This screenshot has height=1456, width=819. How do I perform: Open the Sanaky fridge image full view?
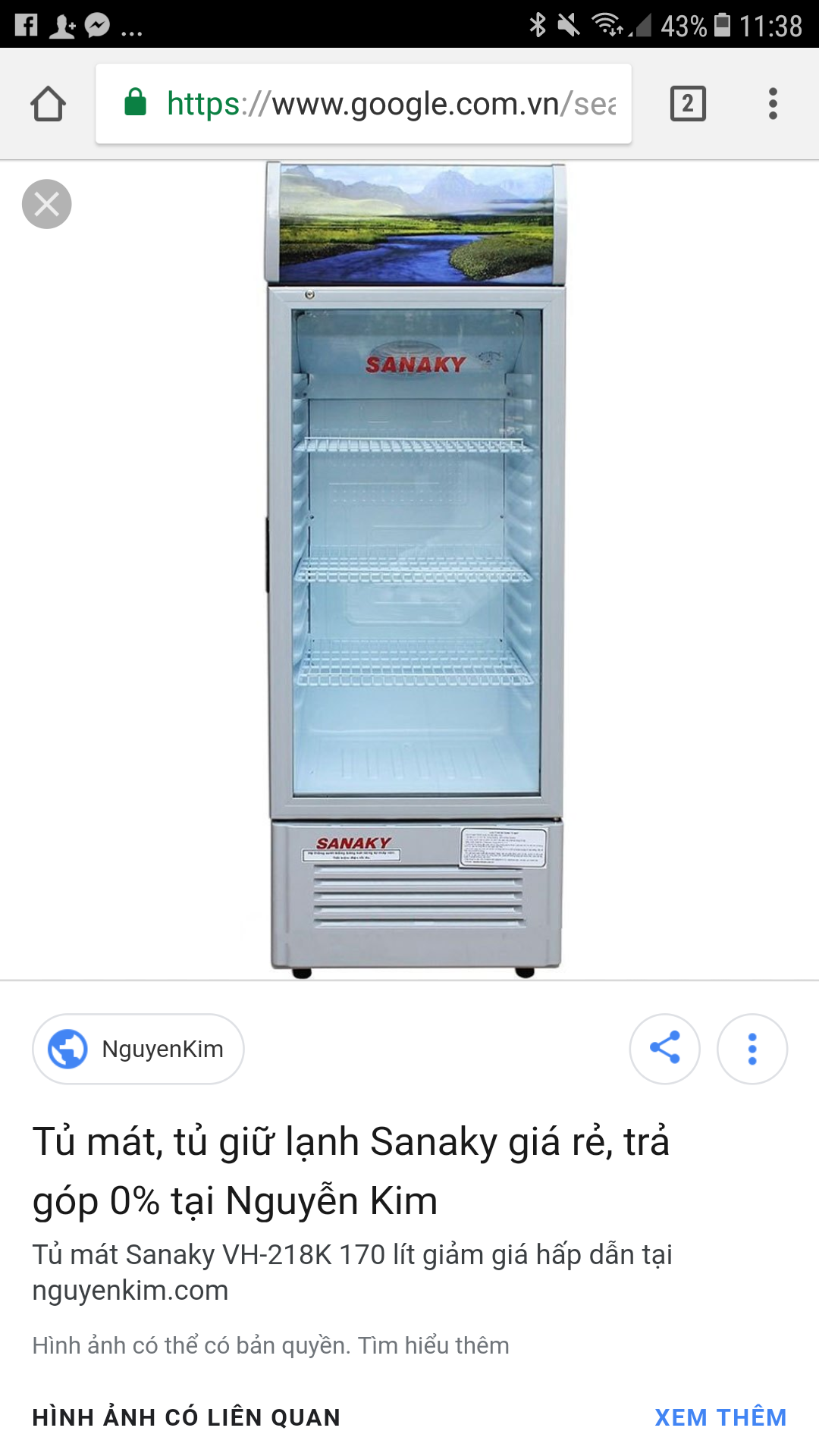415,569
